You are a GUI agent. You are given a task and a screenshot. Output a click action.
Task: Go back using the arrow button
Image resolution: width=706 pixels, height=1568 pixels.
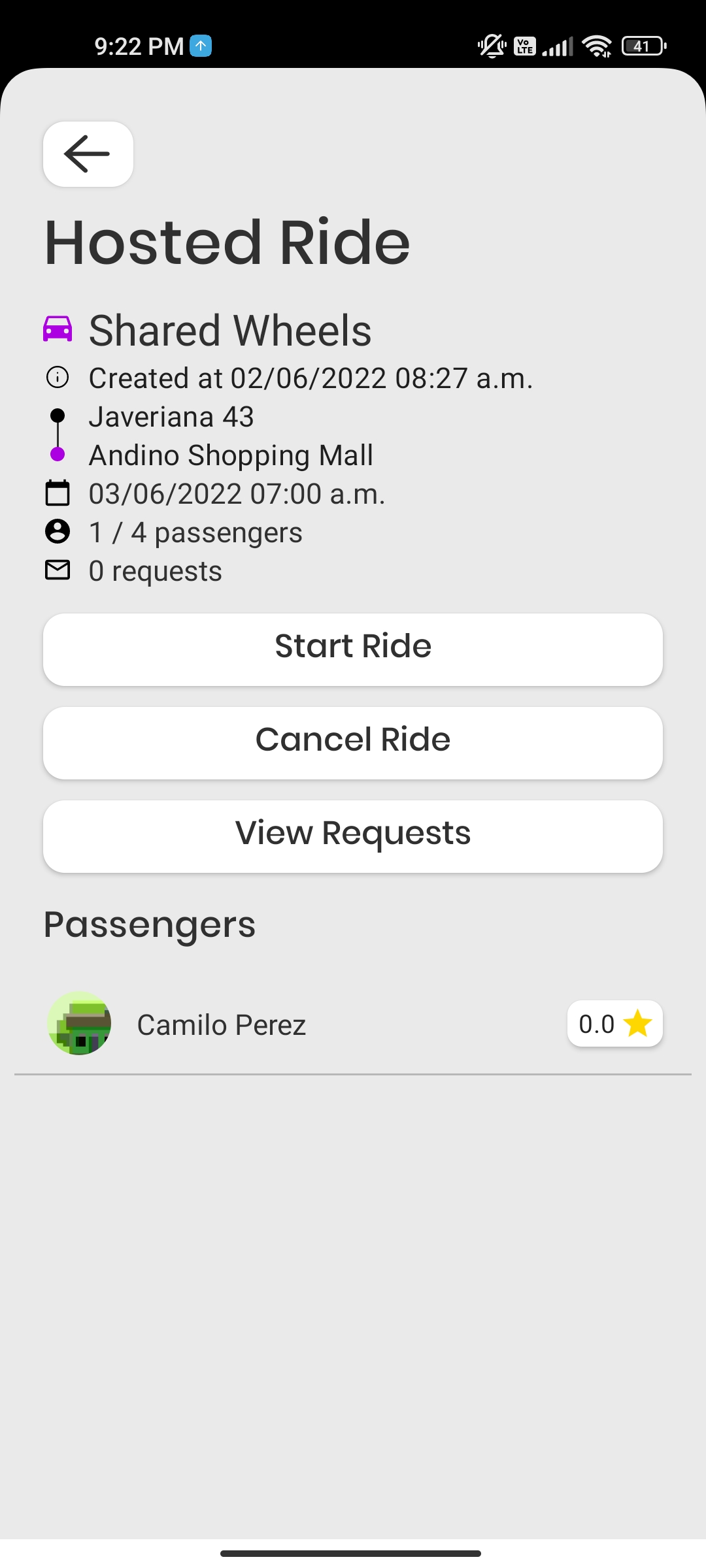tap(88, 154)
